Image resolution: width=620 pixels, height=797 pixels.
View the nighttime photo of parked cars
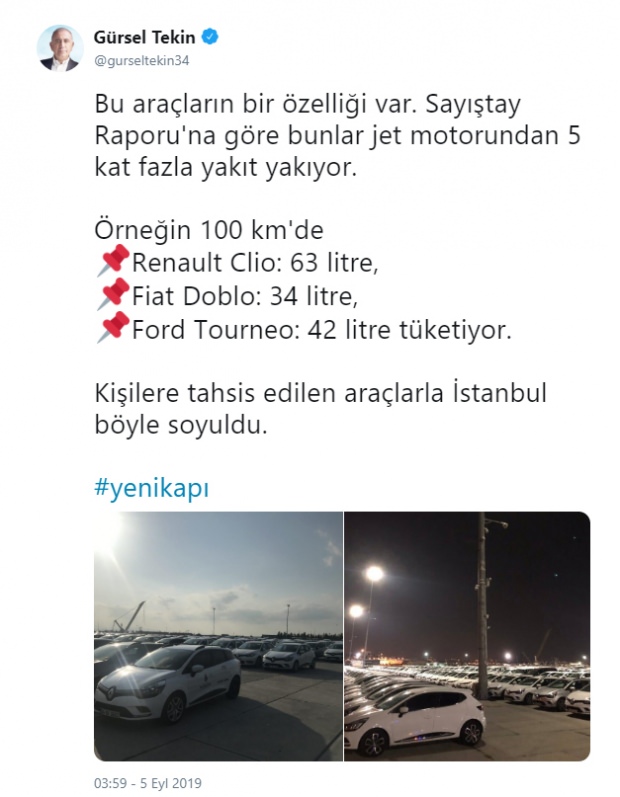467,635
